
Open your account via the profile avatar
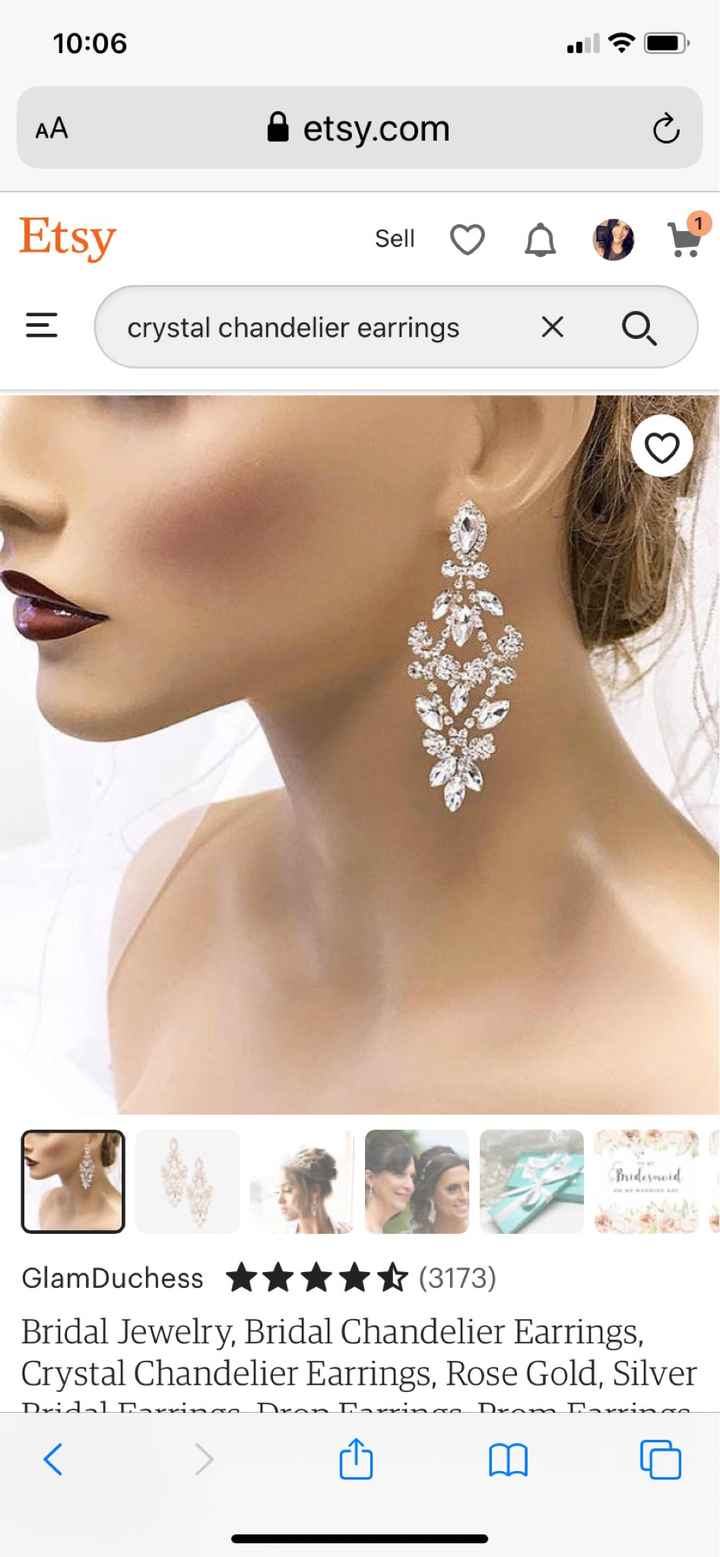(x=615, y=238)
